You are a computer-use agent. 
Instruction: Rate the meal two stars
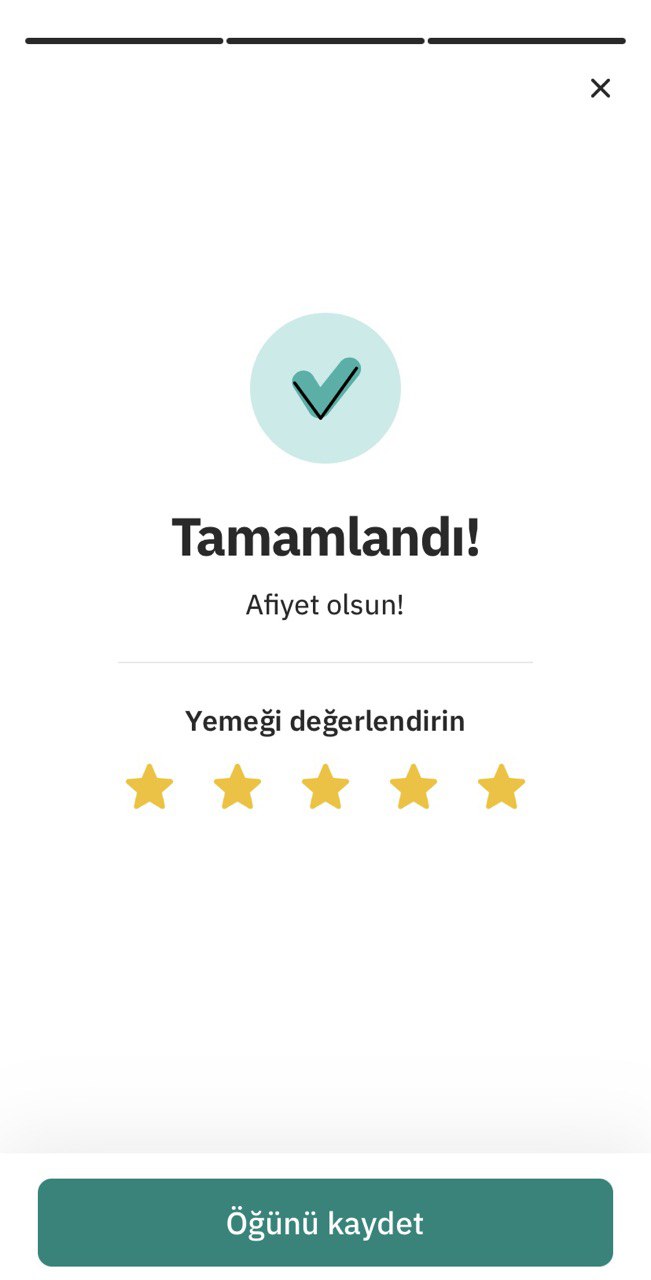click(237, 787)
